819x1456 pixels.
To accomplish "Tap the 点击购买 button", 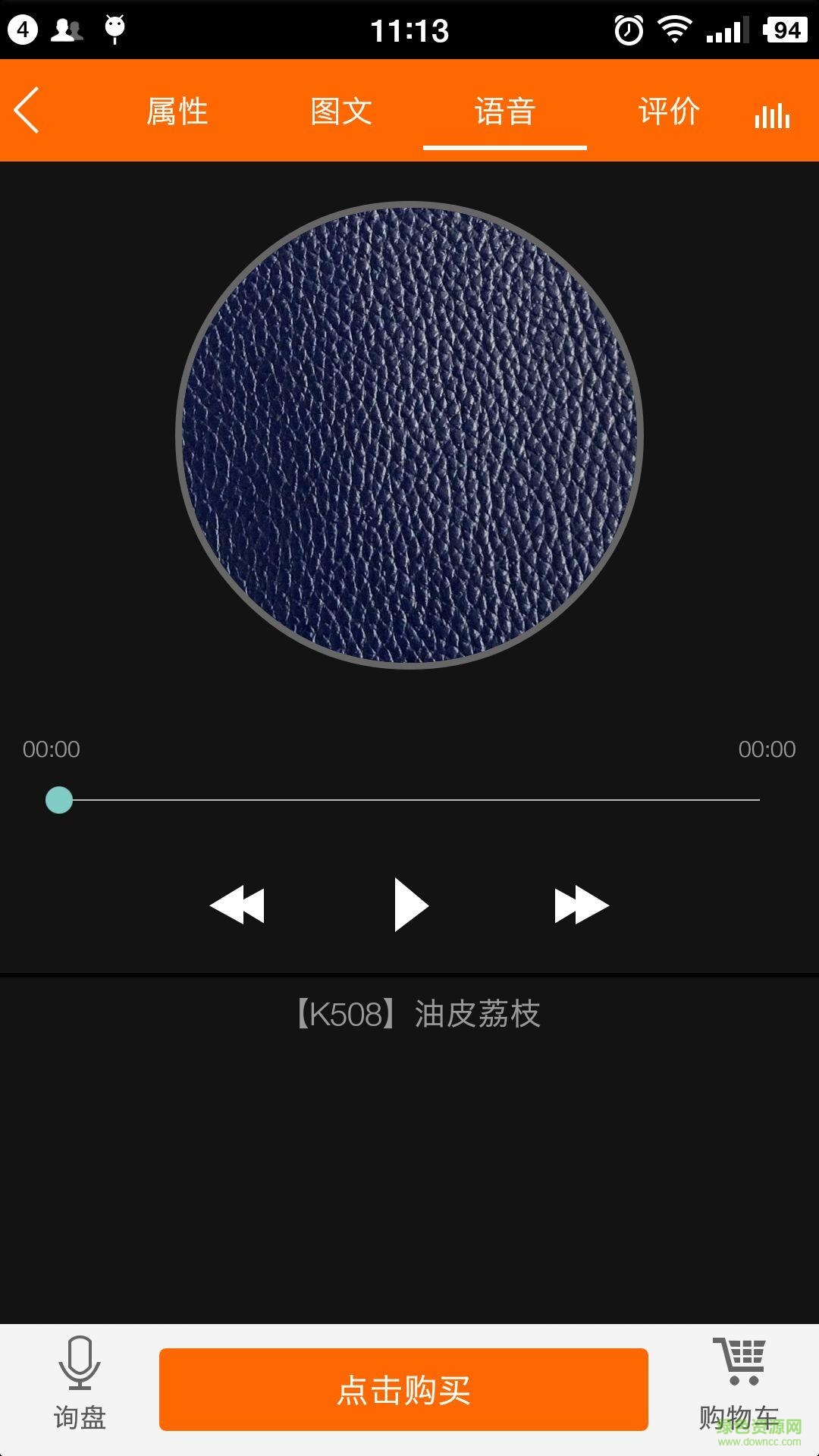I will 403,1390.
